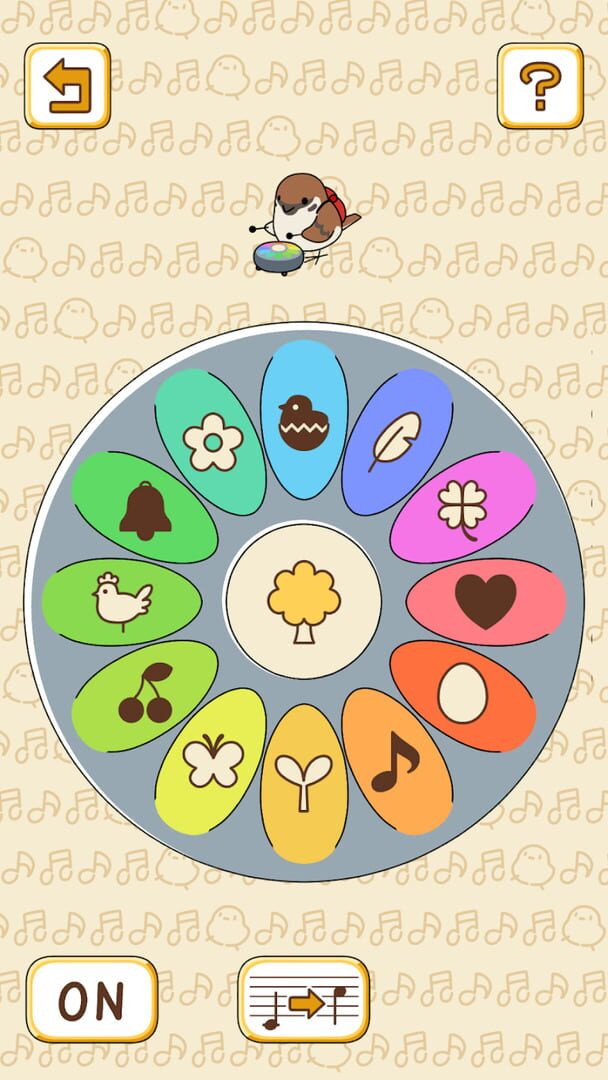Toggle the ON button
Image resolution: width=608 pixels, height=1080 pixels.
(92, 1000)
